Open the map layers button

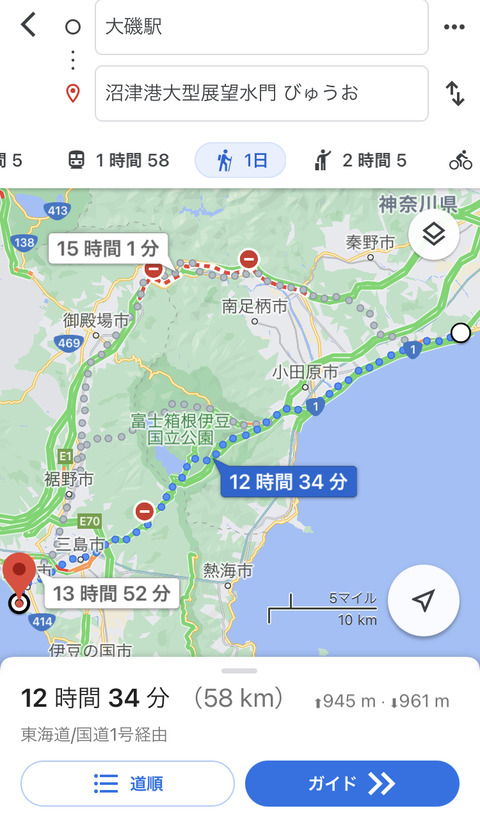(434, 235)
